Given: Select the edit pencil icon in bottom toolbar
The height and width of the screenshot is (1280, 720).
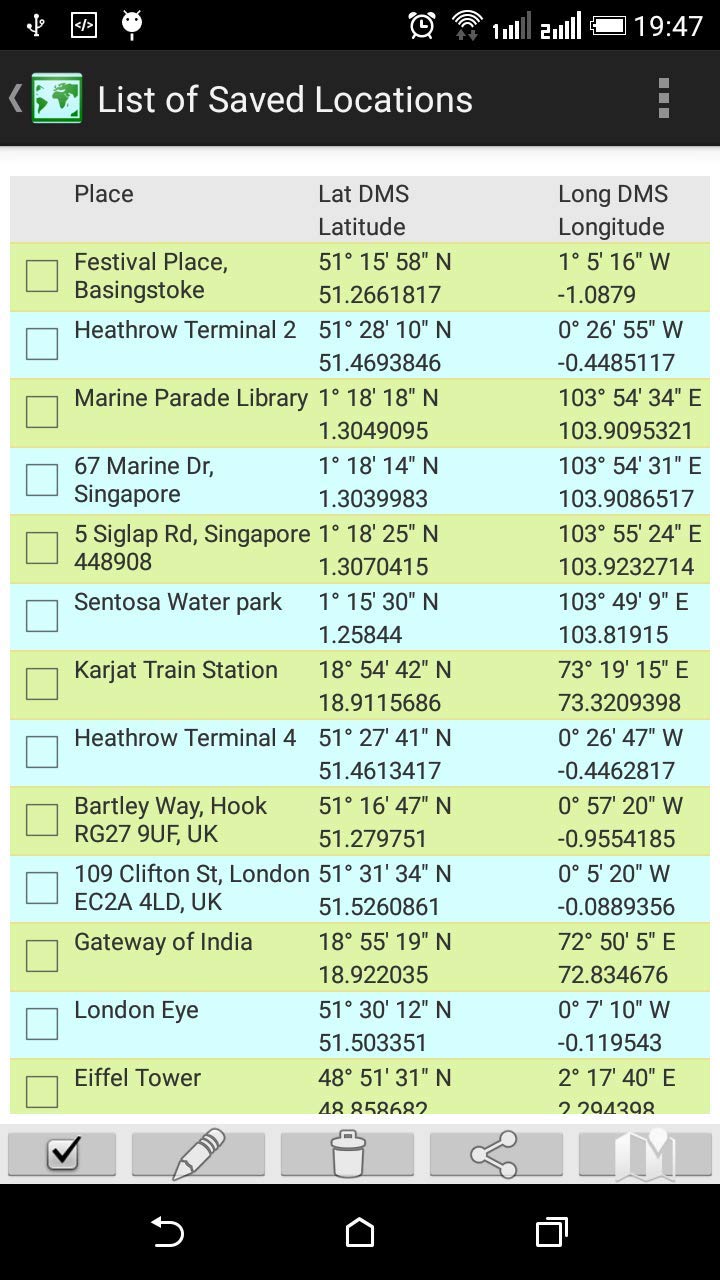Looking at the screenshot, I should tap(197, 1154).
